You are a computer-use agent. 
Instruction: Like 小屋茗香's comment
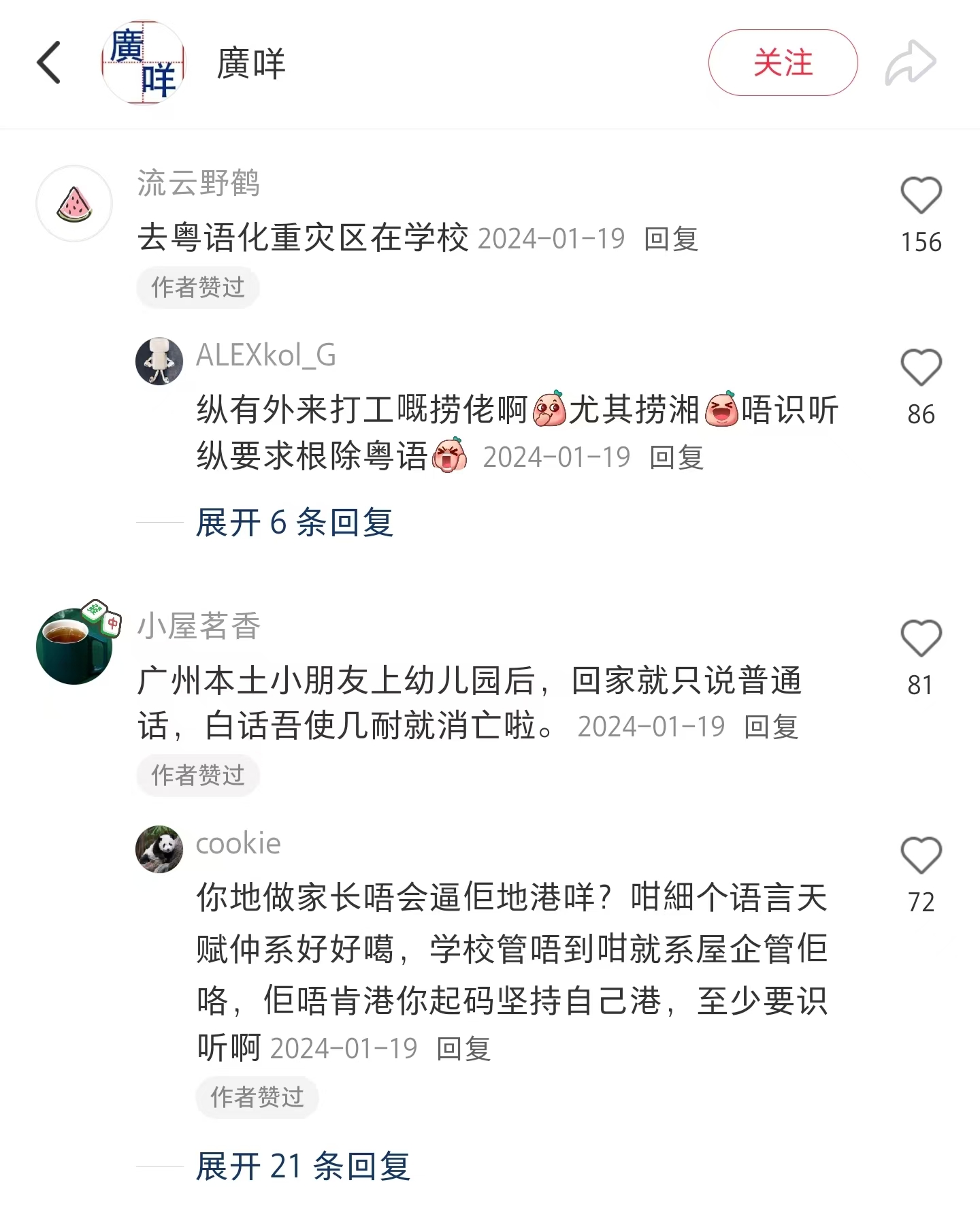921,638
